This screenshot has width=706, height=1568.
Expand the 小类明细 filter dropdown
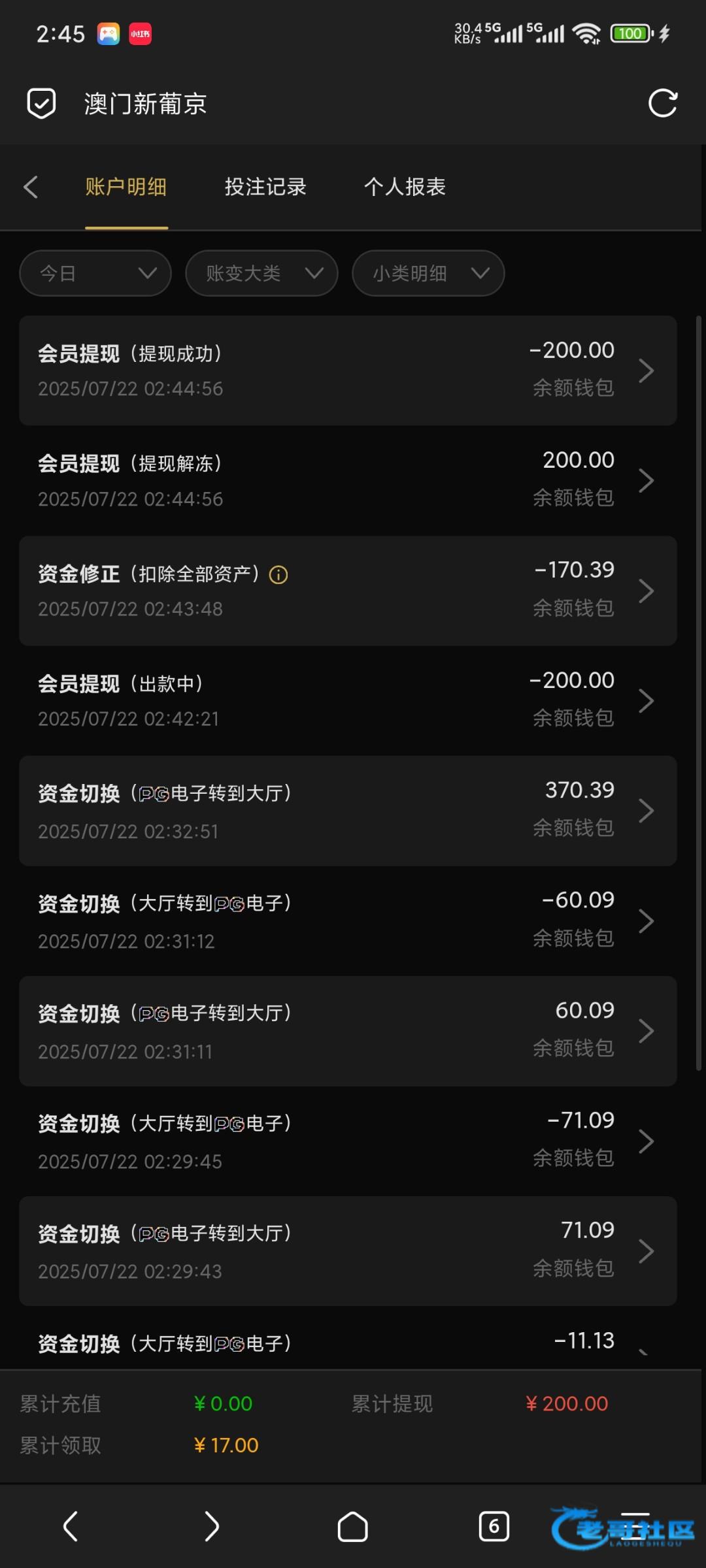coord(428,273)
